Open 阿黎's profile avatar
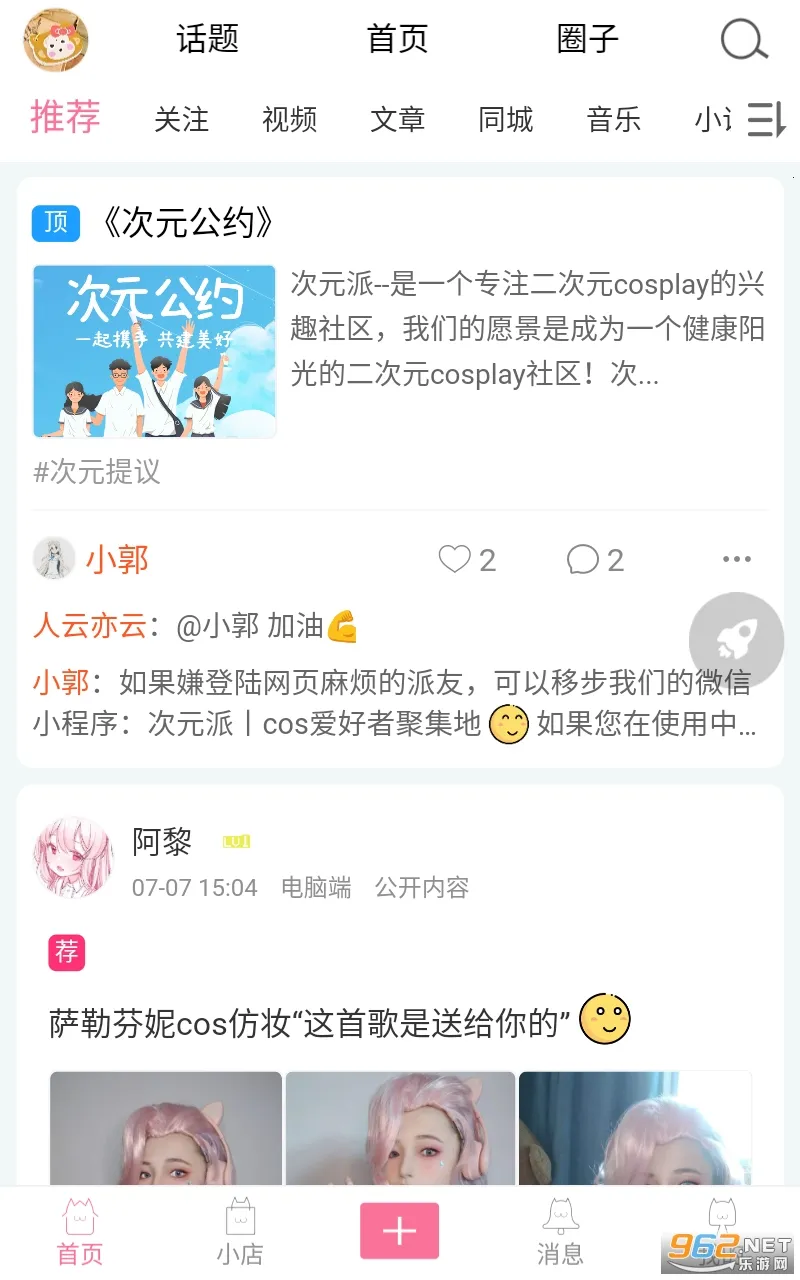Viewport: 800px width, 1280px height. coord(74,858)
